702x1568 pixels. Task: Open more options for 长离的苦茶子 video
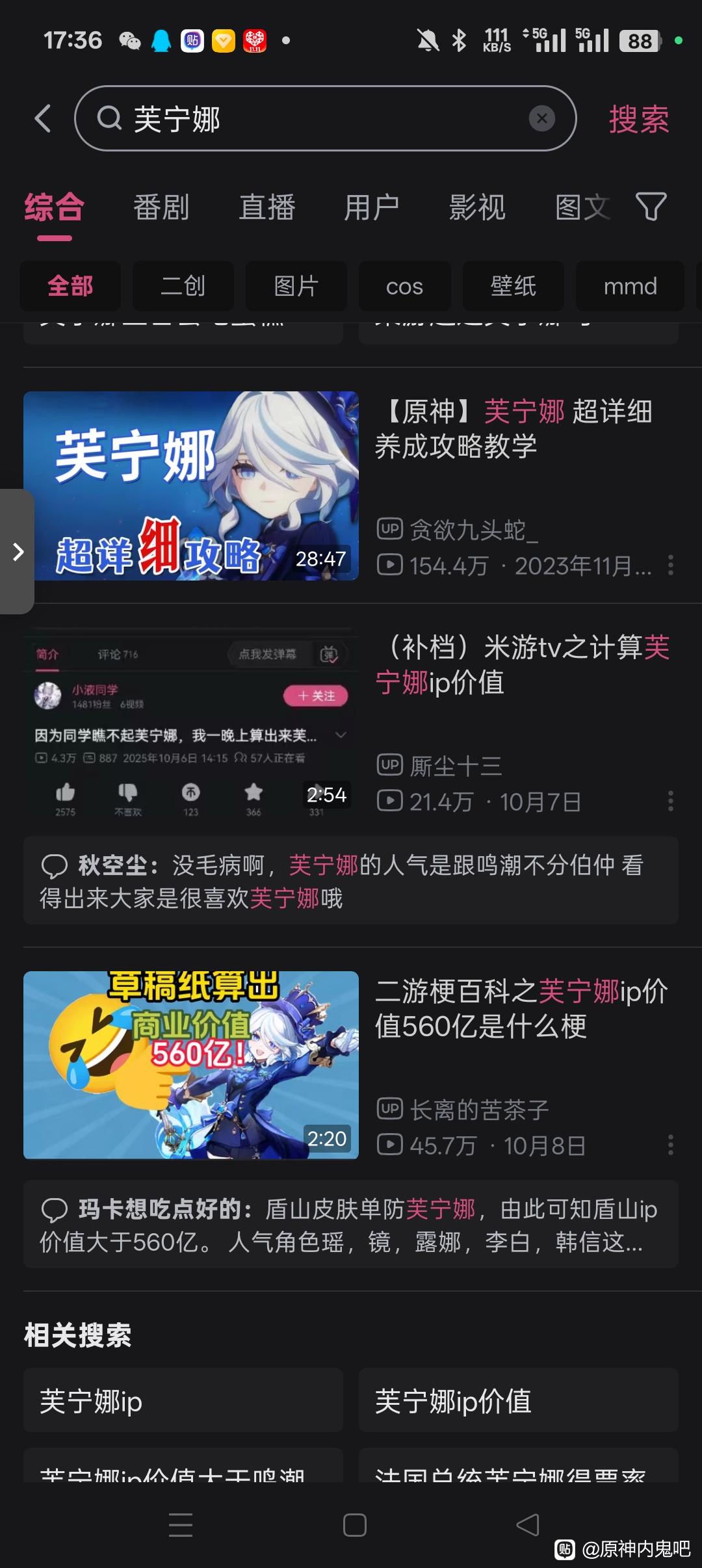coord(670,1145)
